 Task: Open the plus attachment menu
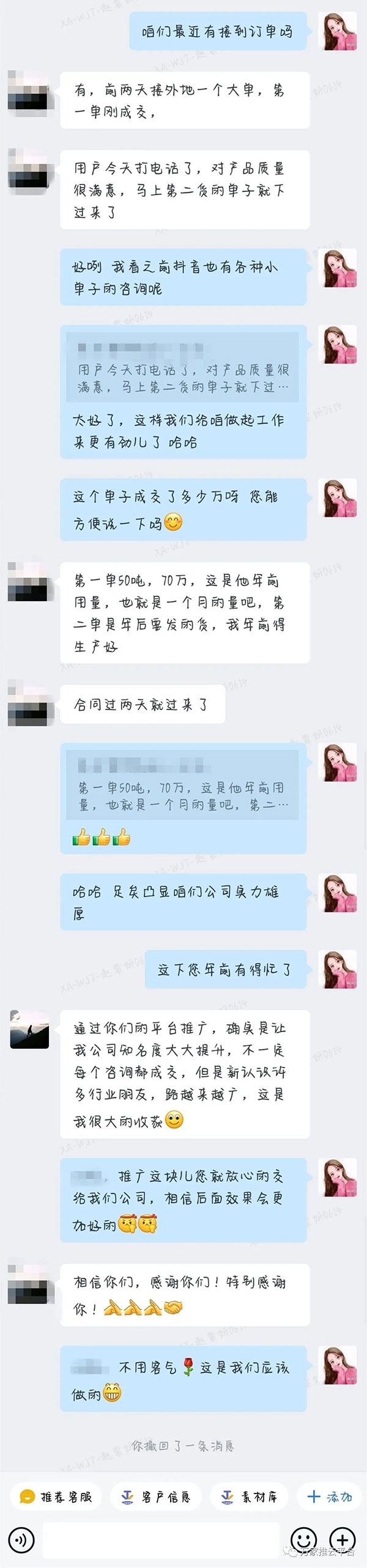[343, 1539]
